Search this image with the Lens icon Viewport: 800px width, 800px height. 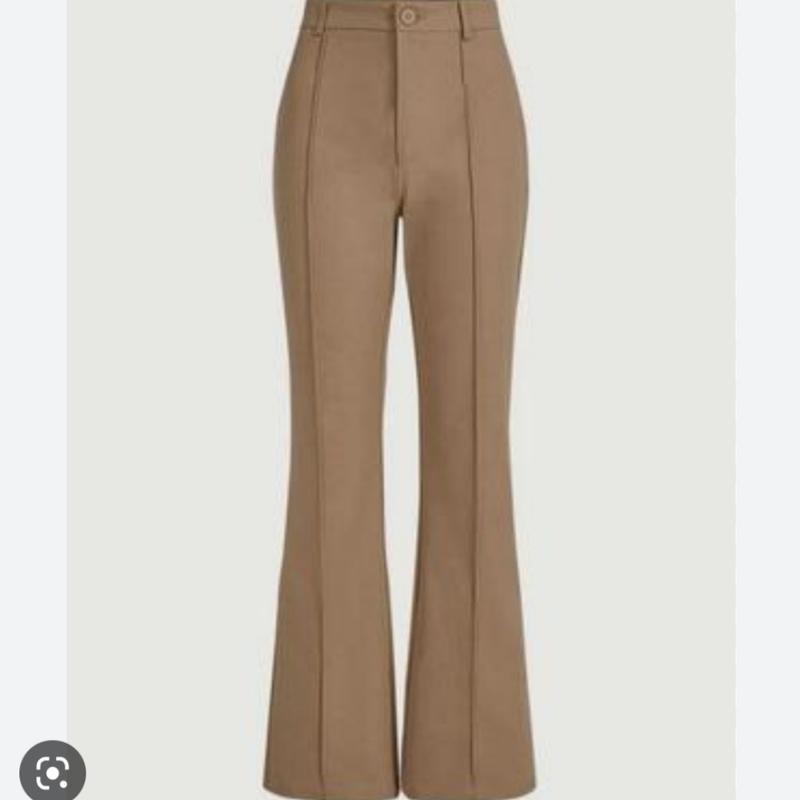click(x=52, y=770)
